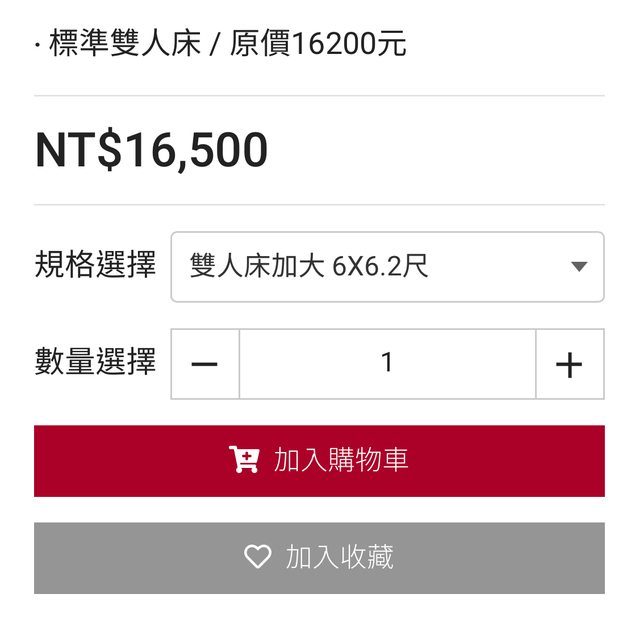Open the 規格選擇 size dropdown
Screen dimensions: 631x640
tap(387, 266)
